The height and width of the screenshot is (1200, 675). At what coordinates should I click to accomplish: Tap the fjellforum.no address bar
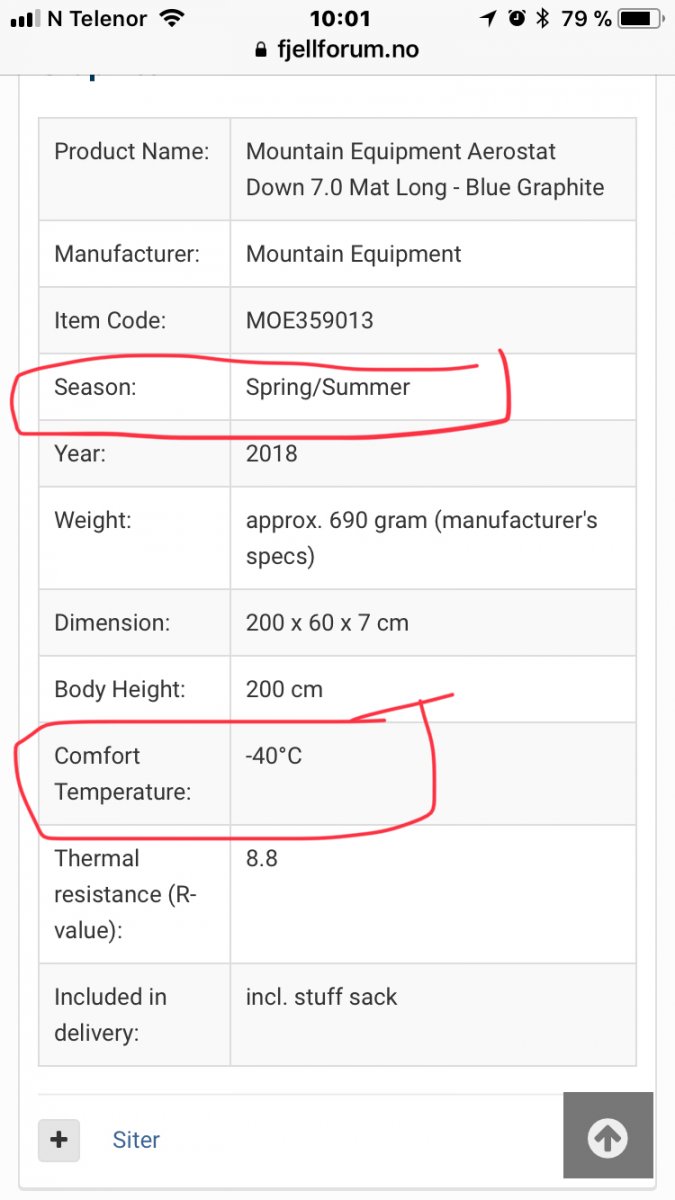337,49
